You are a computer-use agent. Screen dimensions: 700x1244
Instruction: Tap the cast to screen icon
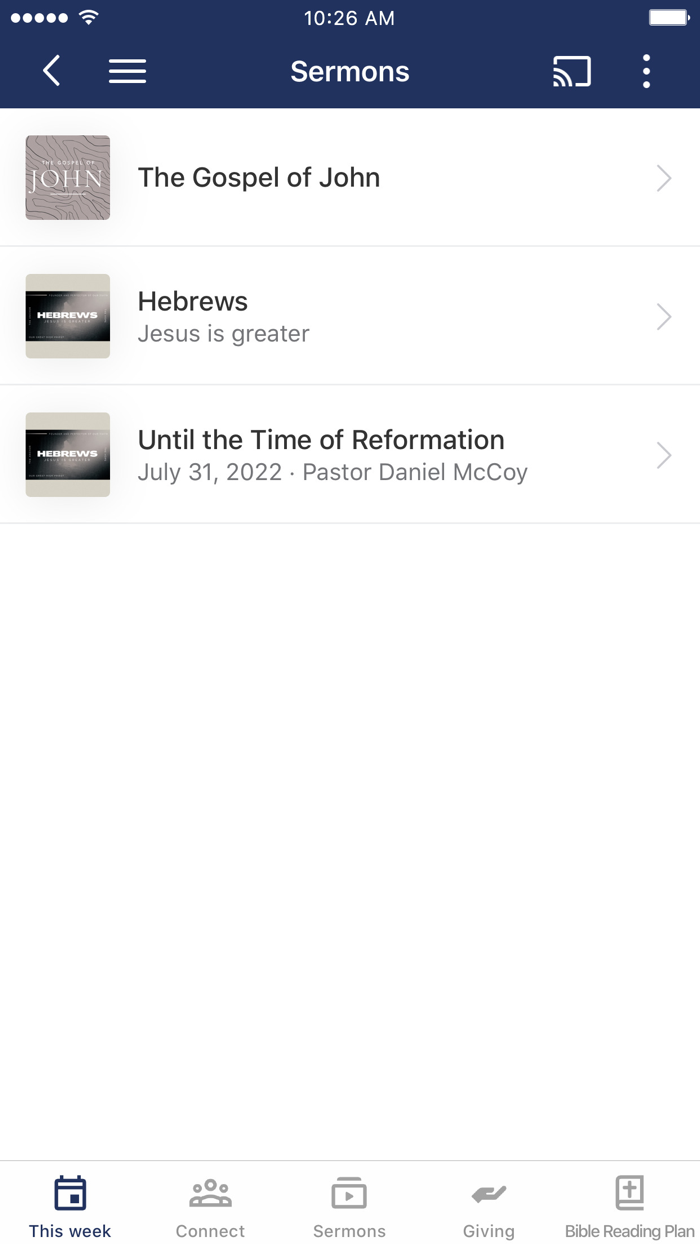pos(572,71)
